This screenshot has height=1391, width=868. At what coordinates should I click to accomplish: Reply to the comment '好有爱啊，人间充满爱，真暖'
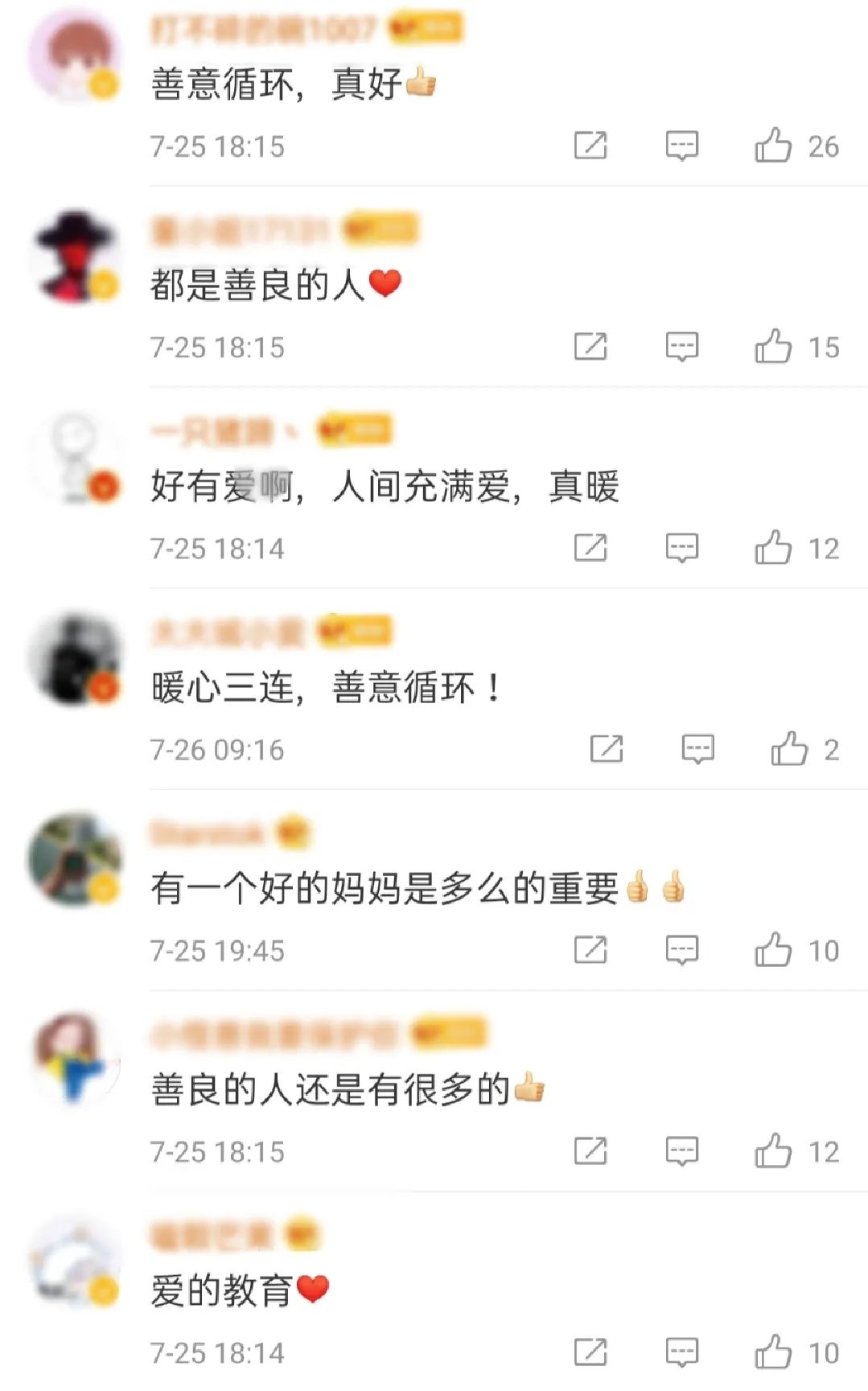pyautogui.click(x=681, y=548)
